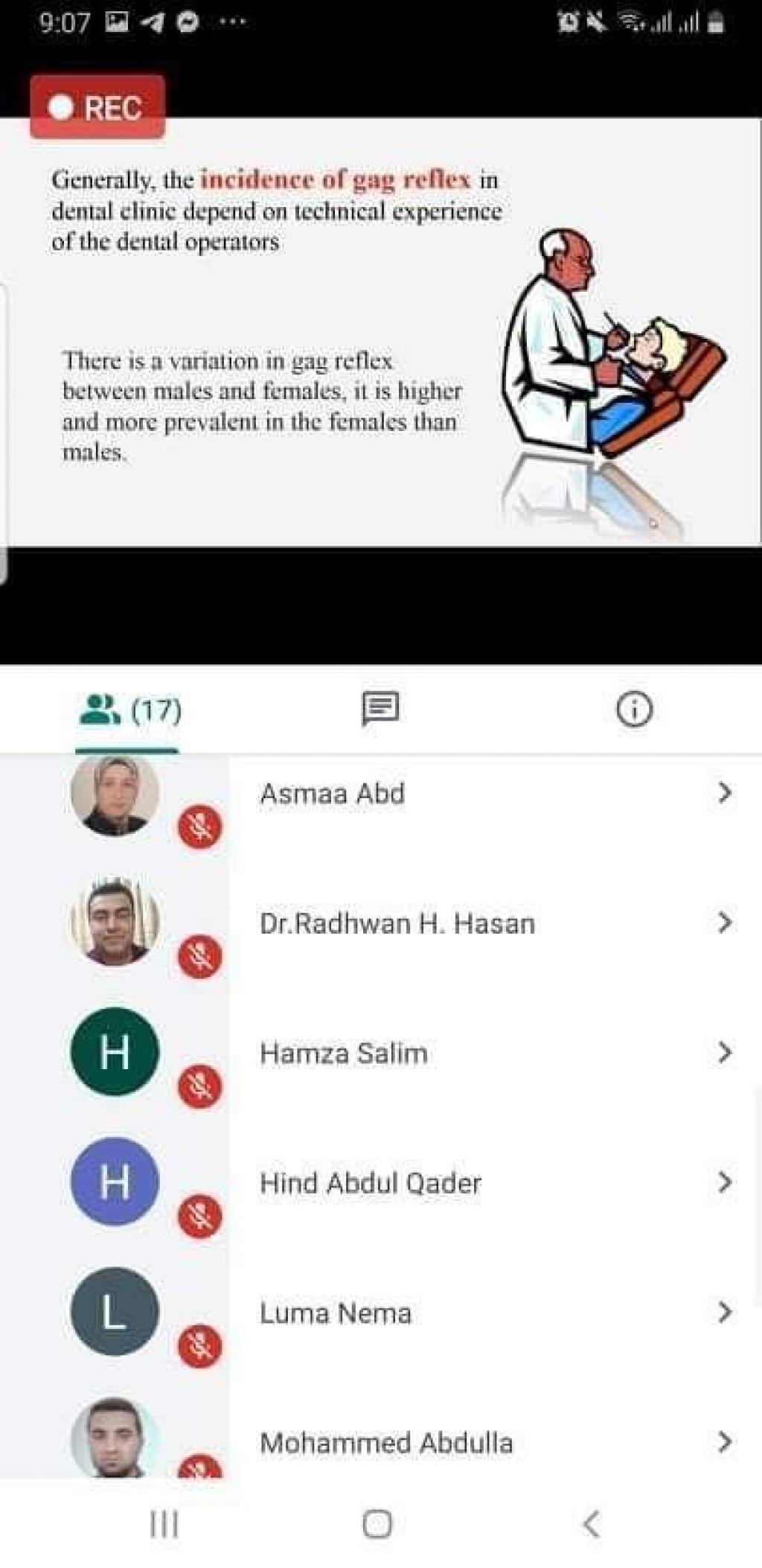Go to the home screen
This screenshot has height=1568, width=762.
click(x=377, y=1524)
